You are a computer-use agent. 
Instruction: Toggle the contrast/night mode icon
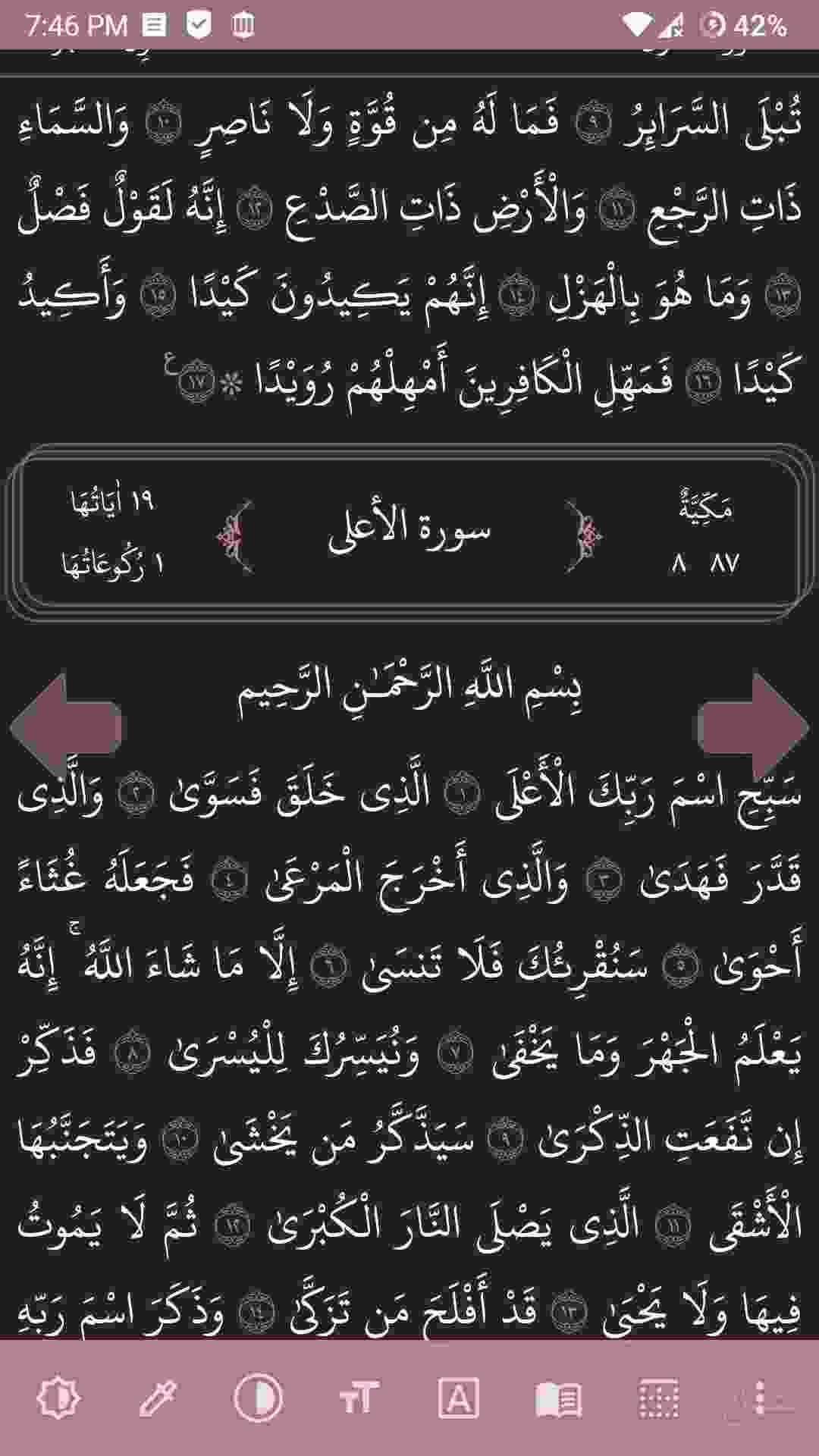coord(258,1397)
